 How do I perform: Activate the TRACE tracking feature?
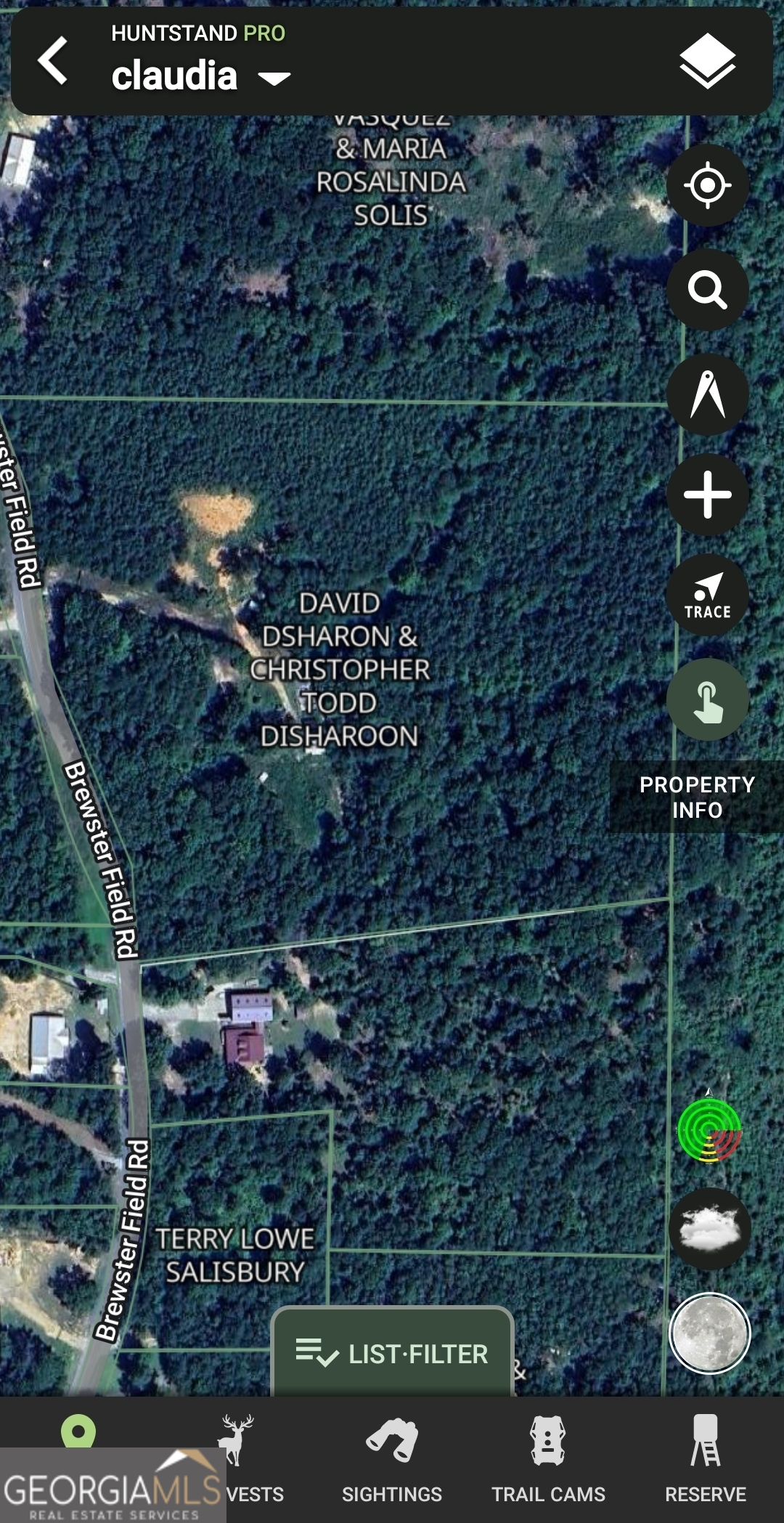pyautogui.click(x=708, y=594)
